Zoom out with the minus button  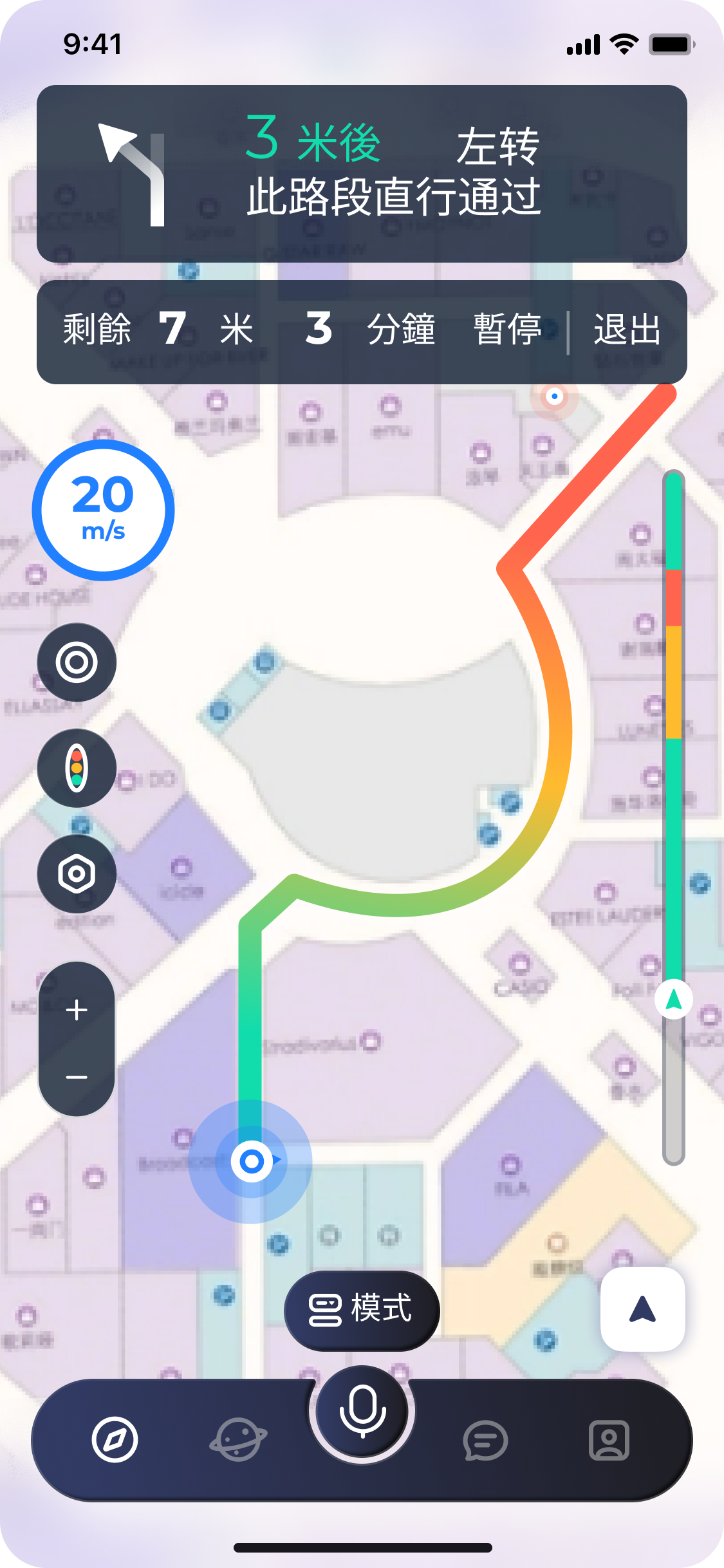tap(77, 1077)
